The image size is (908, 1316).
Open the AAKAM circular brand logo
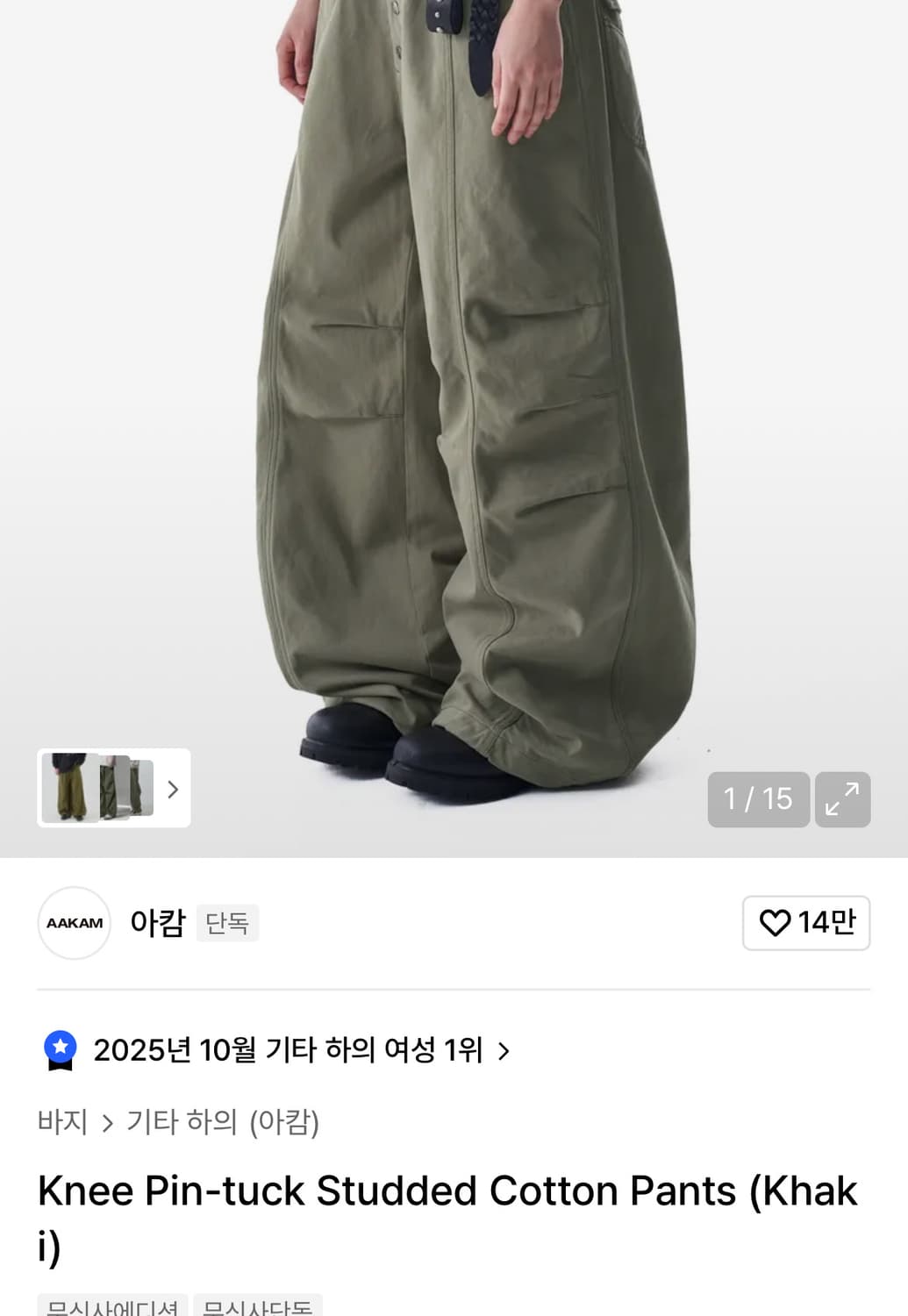click(x=74, y=923)
